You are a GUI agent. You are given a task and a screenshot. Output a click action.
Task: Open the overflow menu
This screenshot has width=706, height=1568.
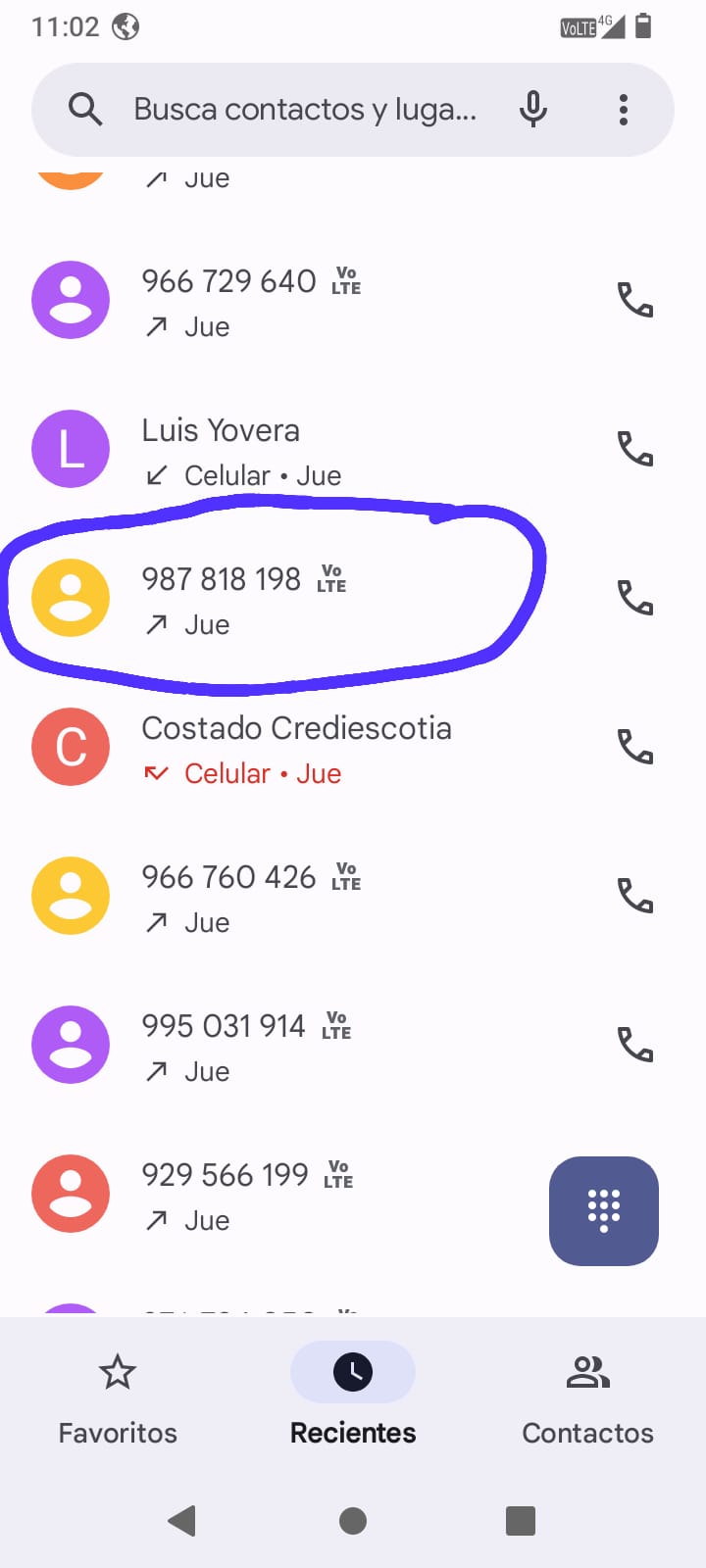coord(624,110)
